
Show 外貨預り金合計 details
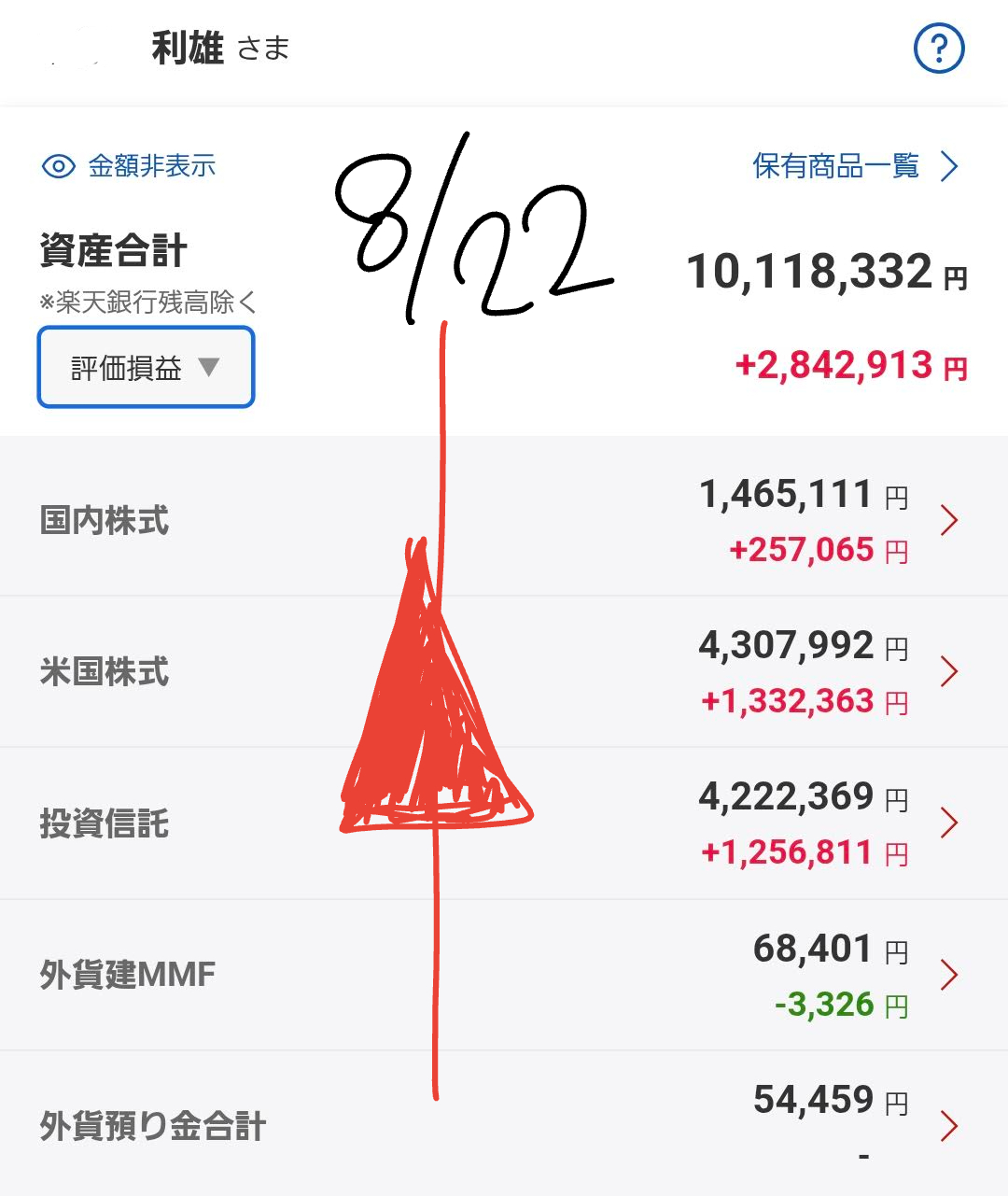504,1125
